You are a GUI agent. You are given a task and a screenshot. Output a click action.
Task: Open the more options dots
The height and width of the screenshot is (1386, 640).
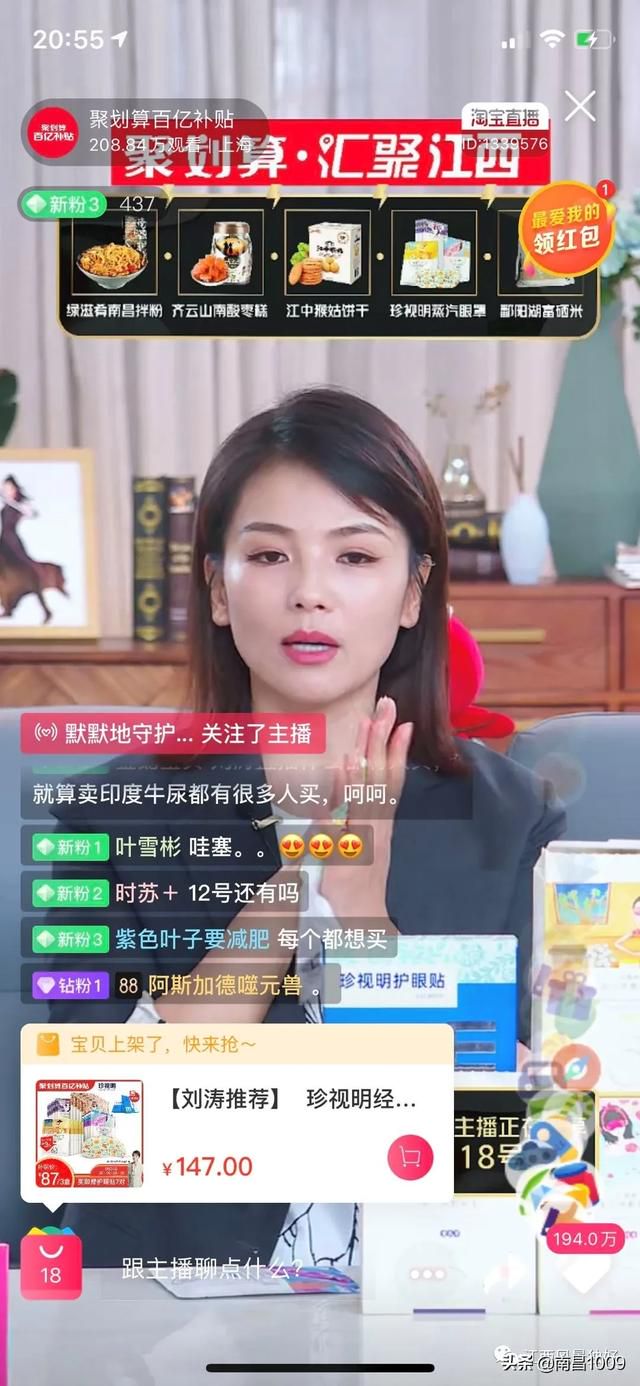tap(428, 1274)
